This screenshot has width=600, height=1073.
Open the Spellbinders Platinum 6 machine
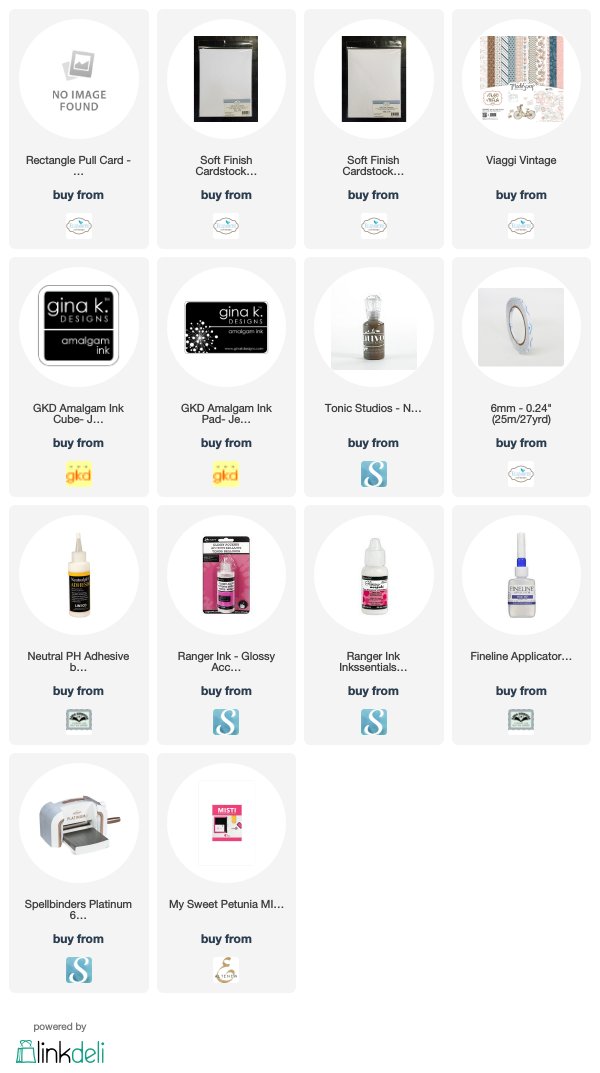pos(79,823)
